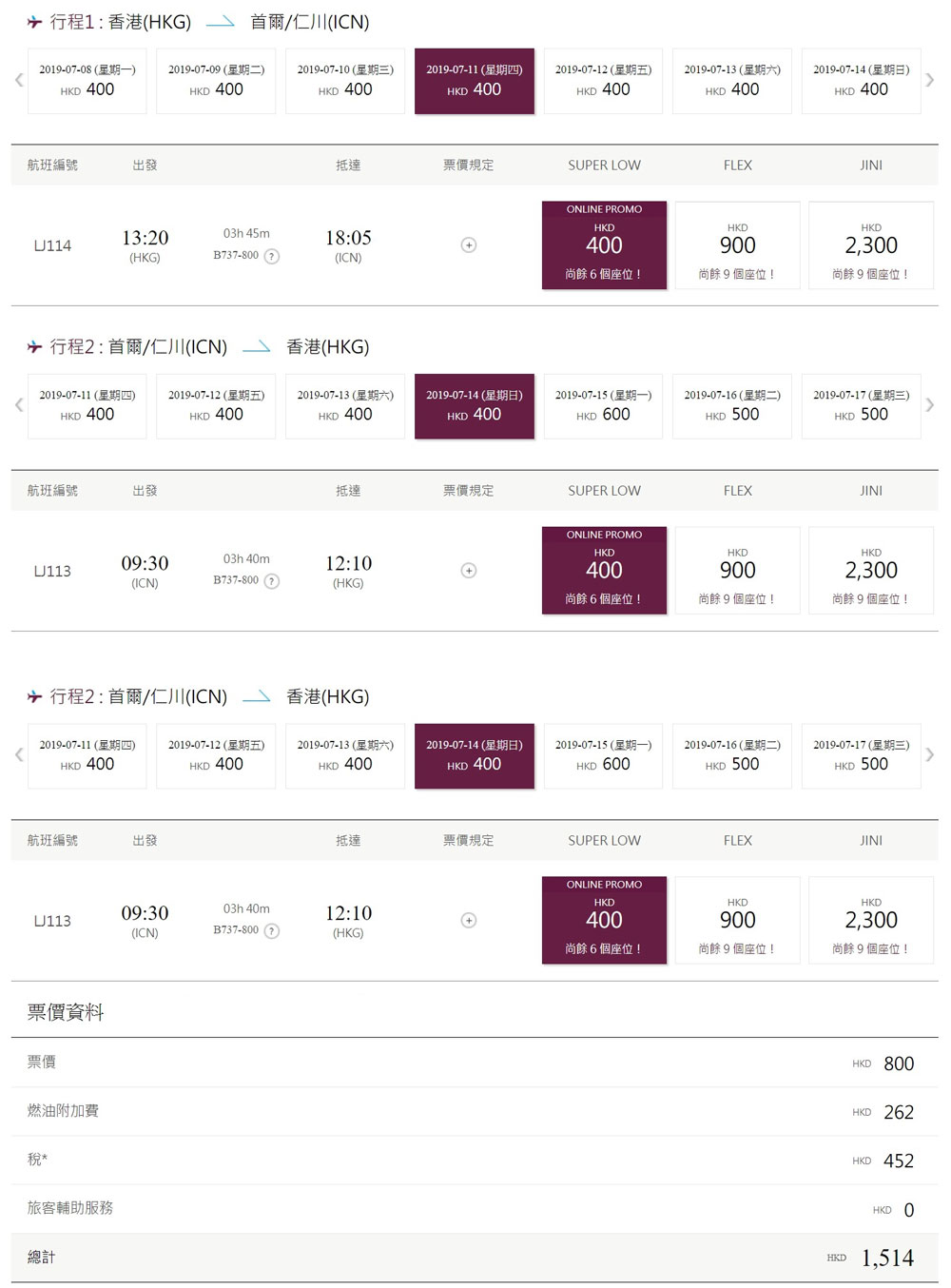Select 2019-07-08 for the Hong Kong departure

[87, 81]
